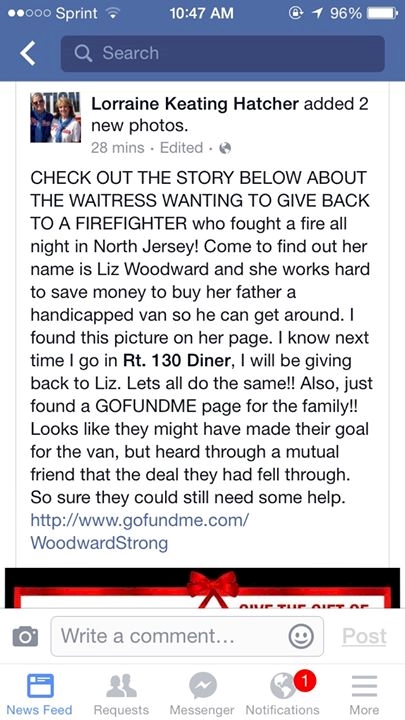The height and width of the screenshot is (720, 405).
Task: Open the Rt. 130 Diner page link
Action: (x=176, y=360)
